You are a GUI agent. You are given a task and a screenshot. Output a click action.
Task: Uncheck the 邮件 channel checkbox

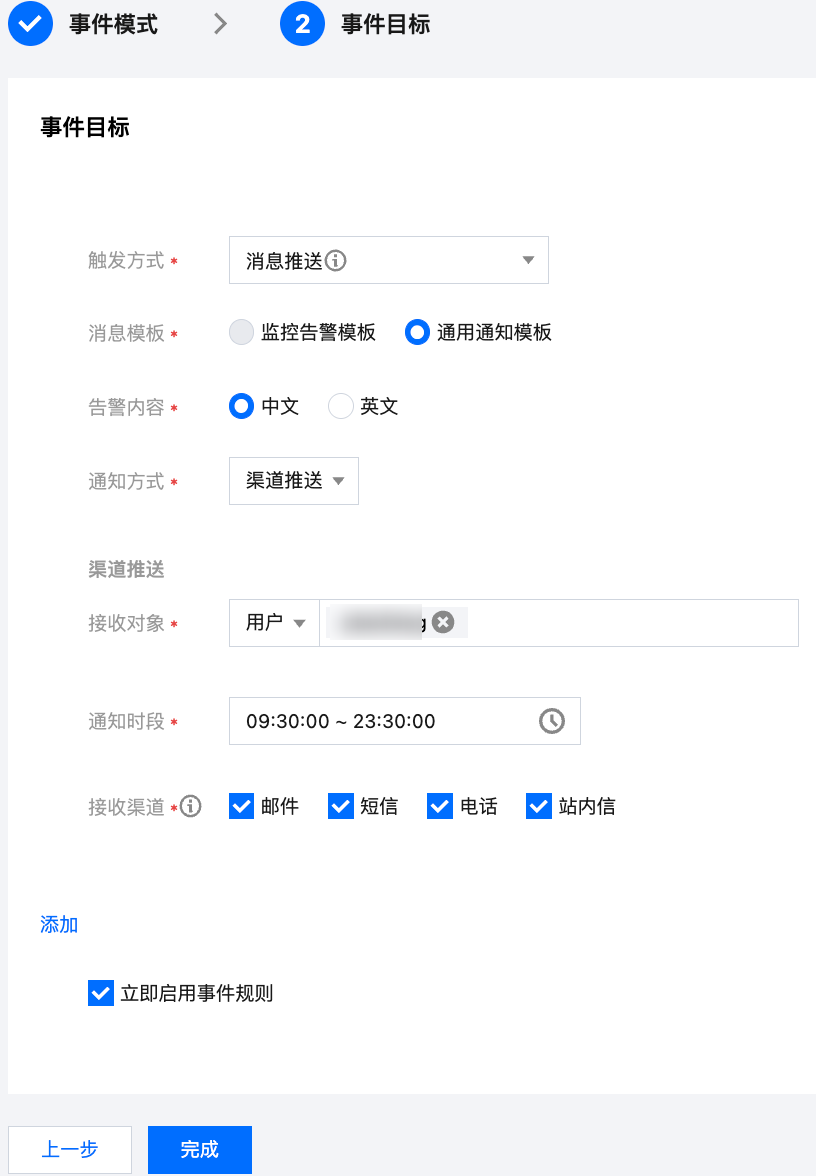pyautogui.click(x=241, y=806)
